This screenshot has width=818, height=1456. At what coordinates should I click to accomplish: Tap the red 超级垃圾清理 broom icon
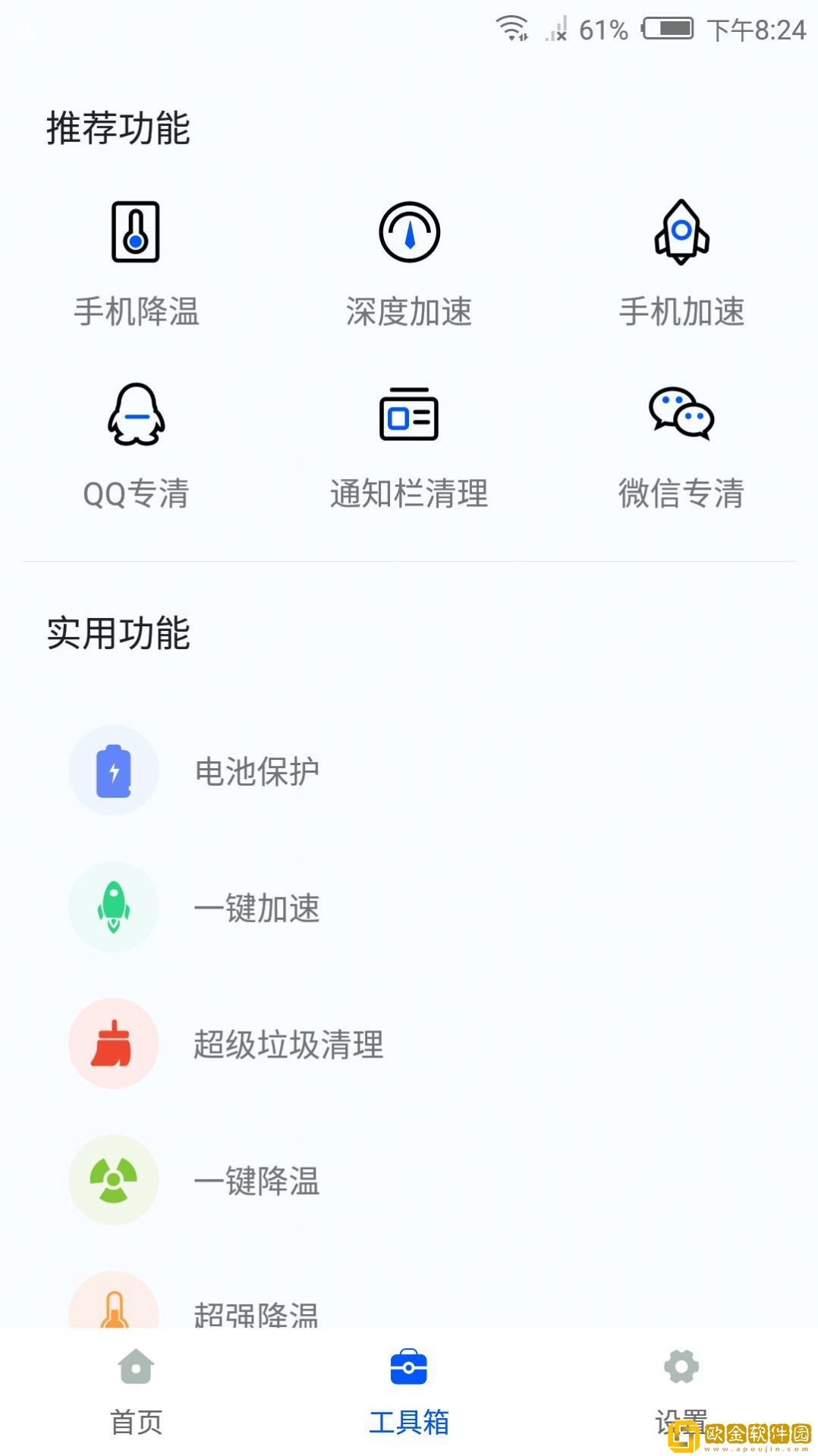(x=113, y=1045)
